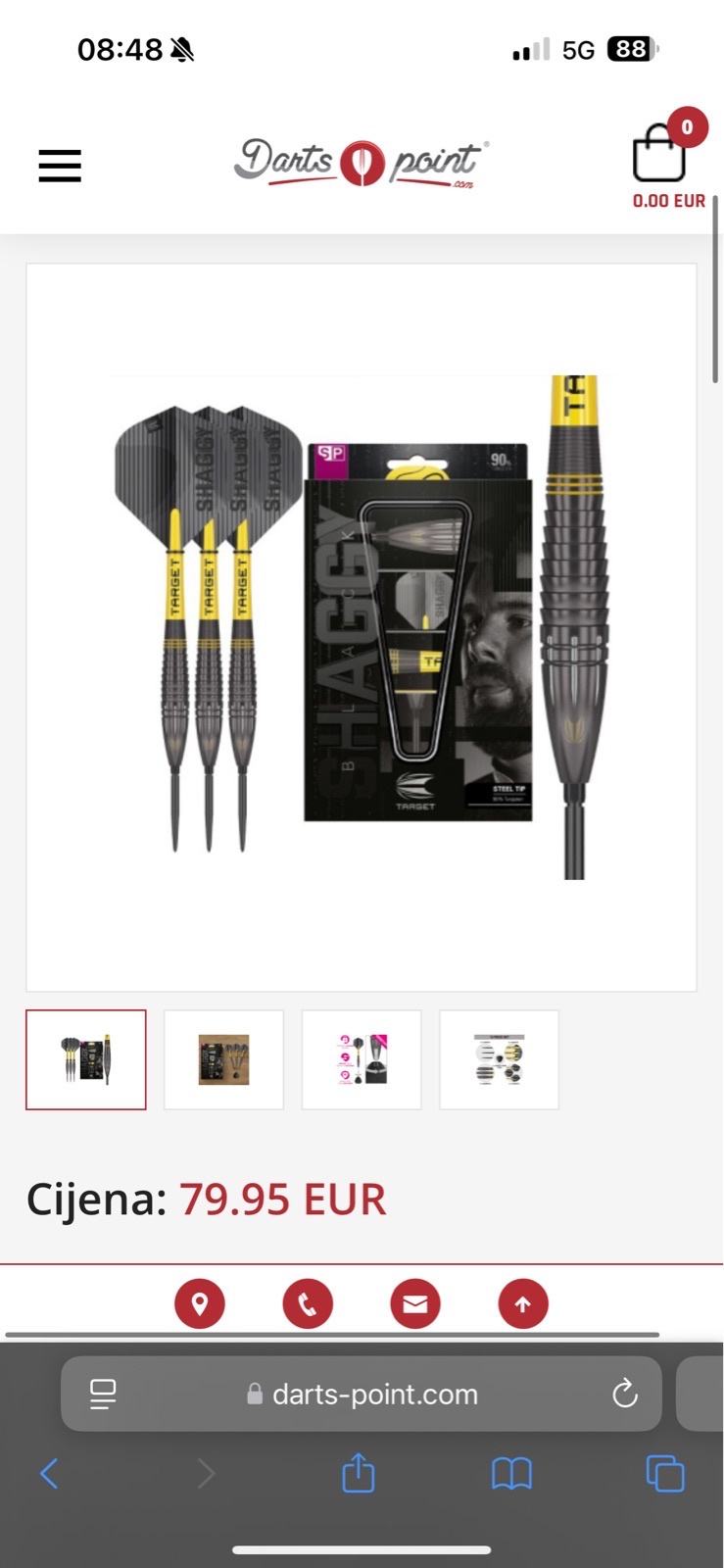The width and height of the screenshot is (724, 1568).
Task: Show all open tabs
Action: click(665, 1473)
